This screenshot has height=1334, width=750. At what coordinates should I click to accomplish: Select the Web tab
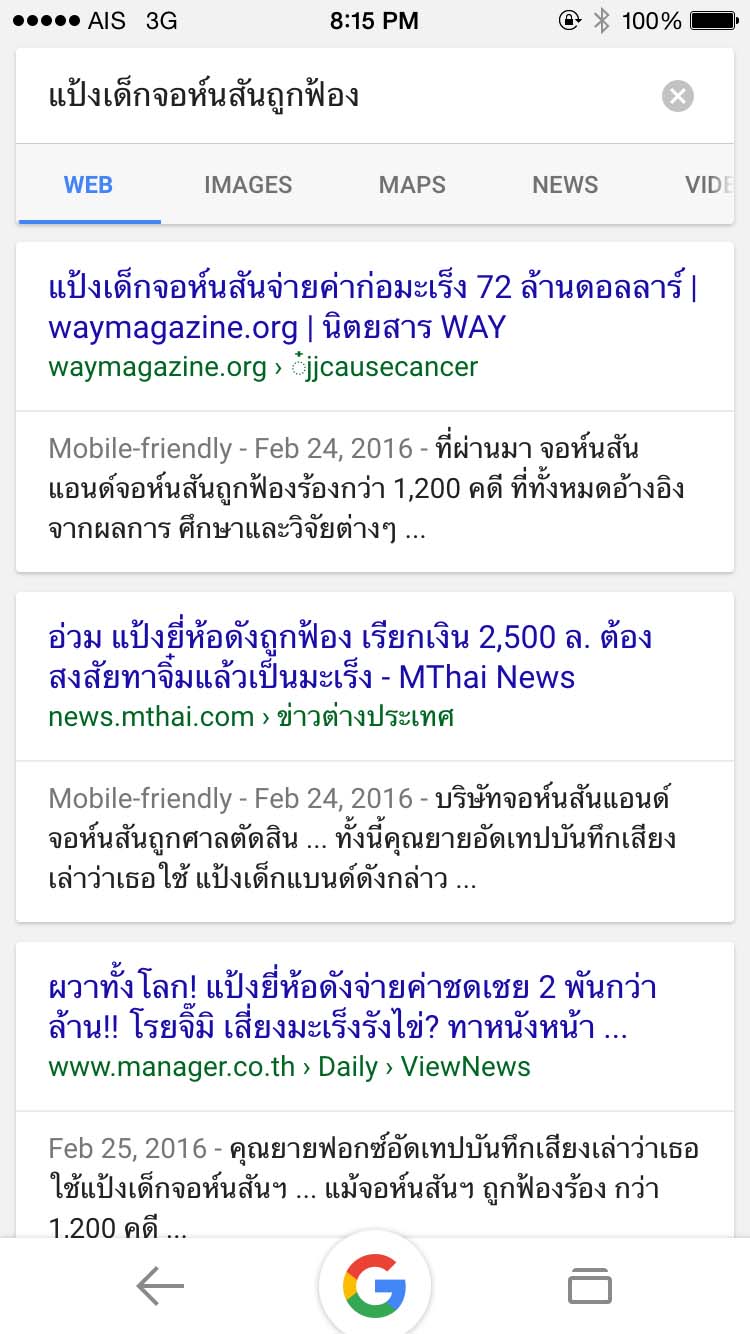[x=88, y=185]
